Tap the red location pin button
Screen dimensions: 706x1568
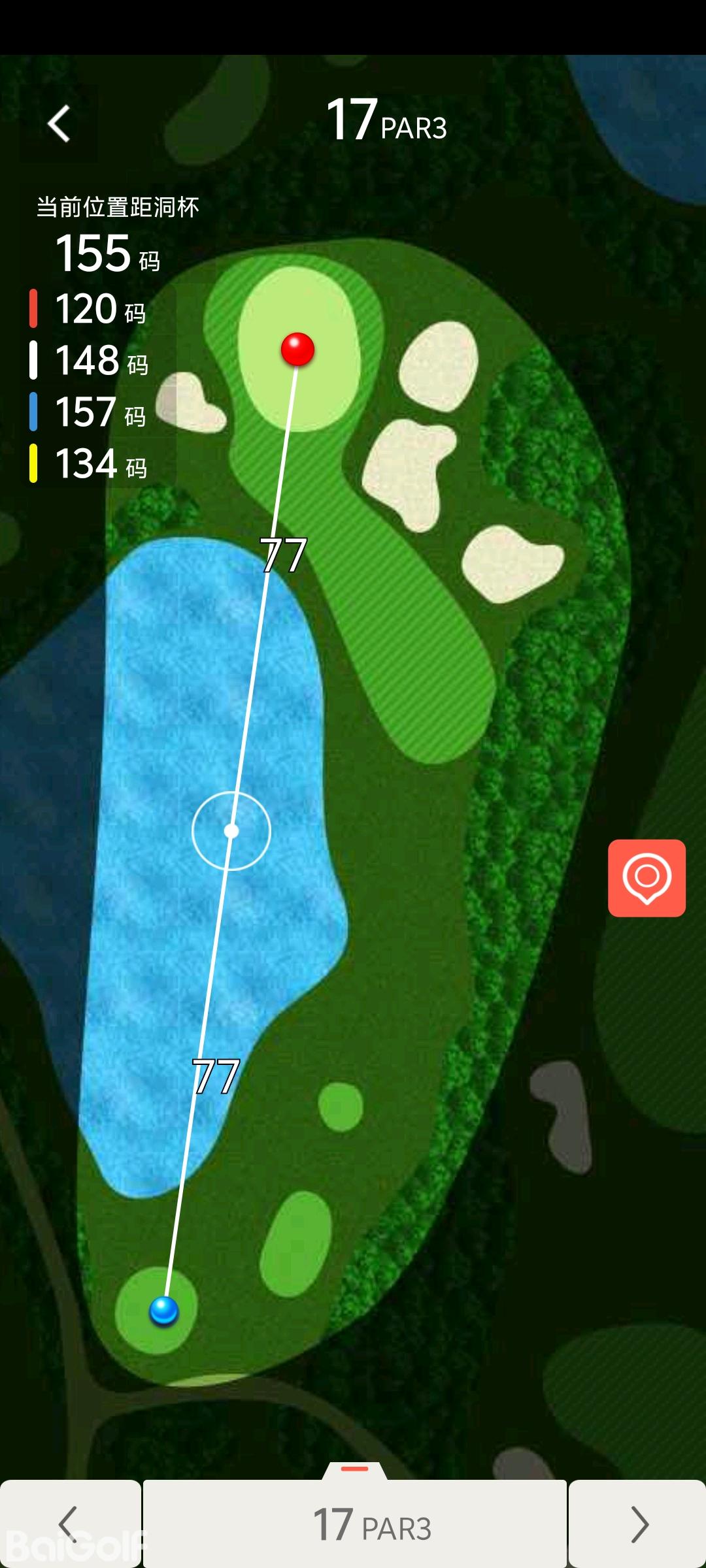tap(647, 877)
